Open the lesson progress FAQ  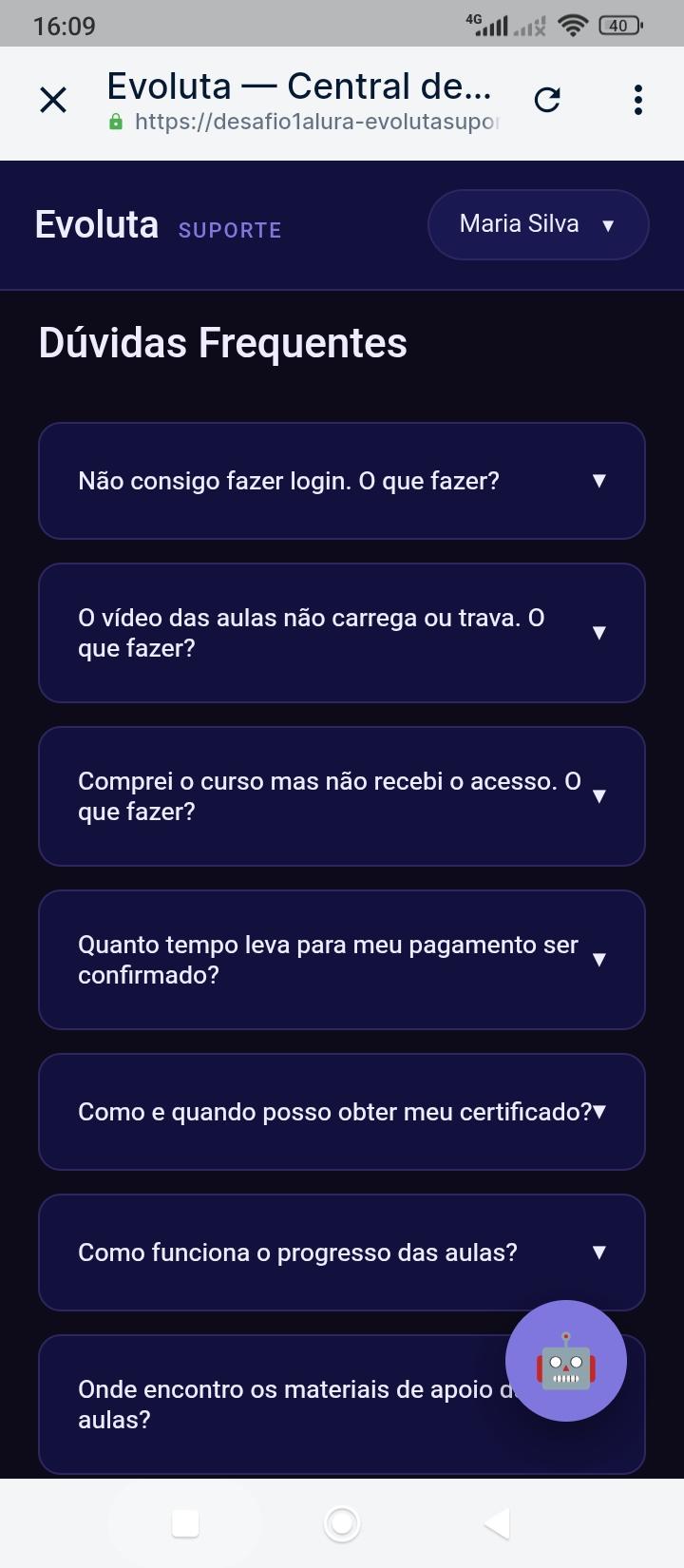coord(342,1252)
